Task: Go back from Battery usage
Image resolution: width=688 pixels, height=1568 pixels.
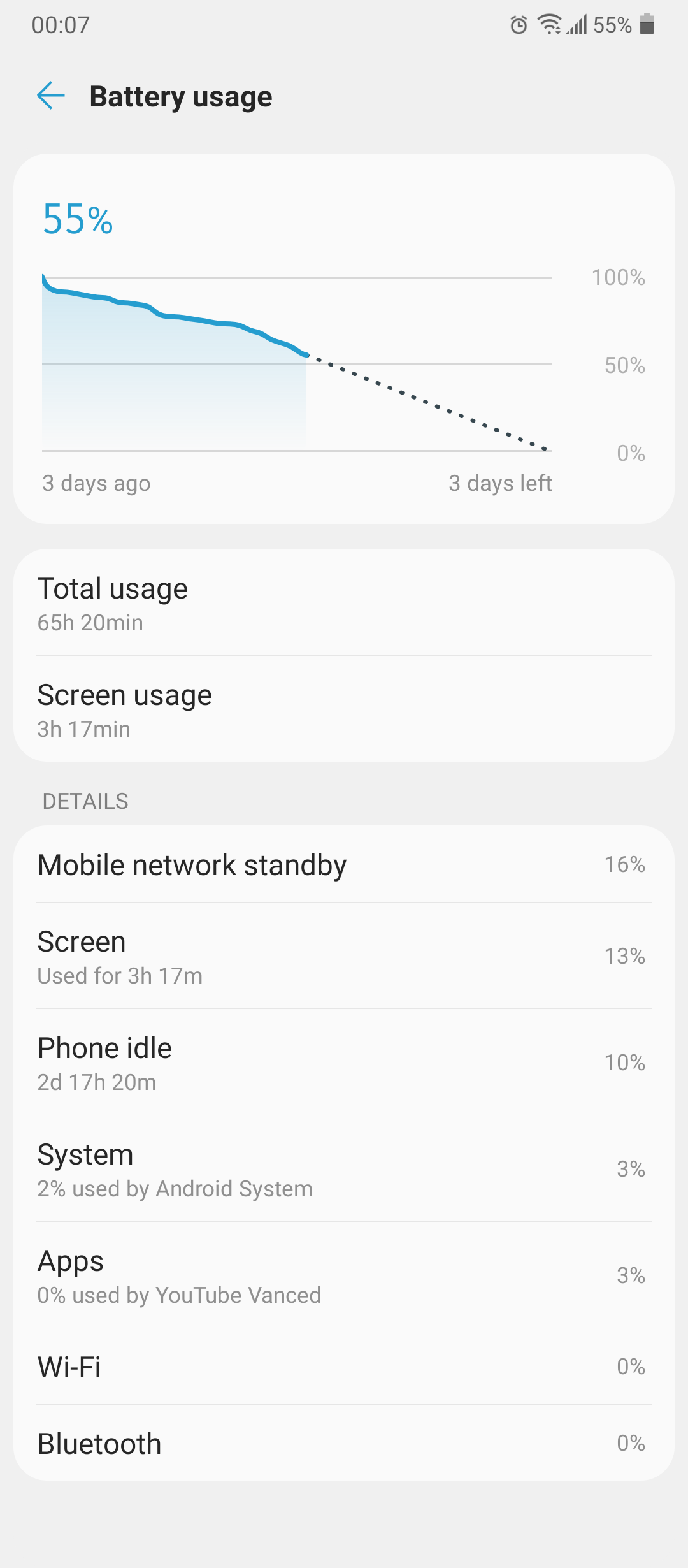Action: click(x=51, y=96)
